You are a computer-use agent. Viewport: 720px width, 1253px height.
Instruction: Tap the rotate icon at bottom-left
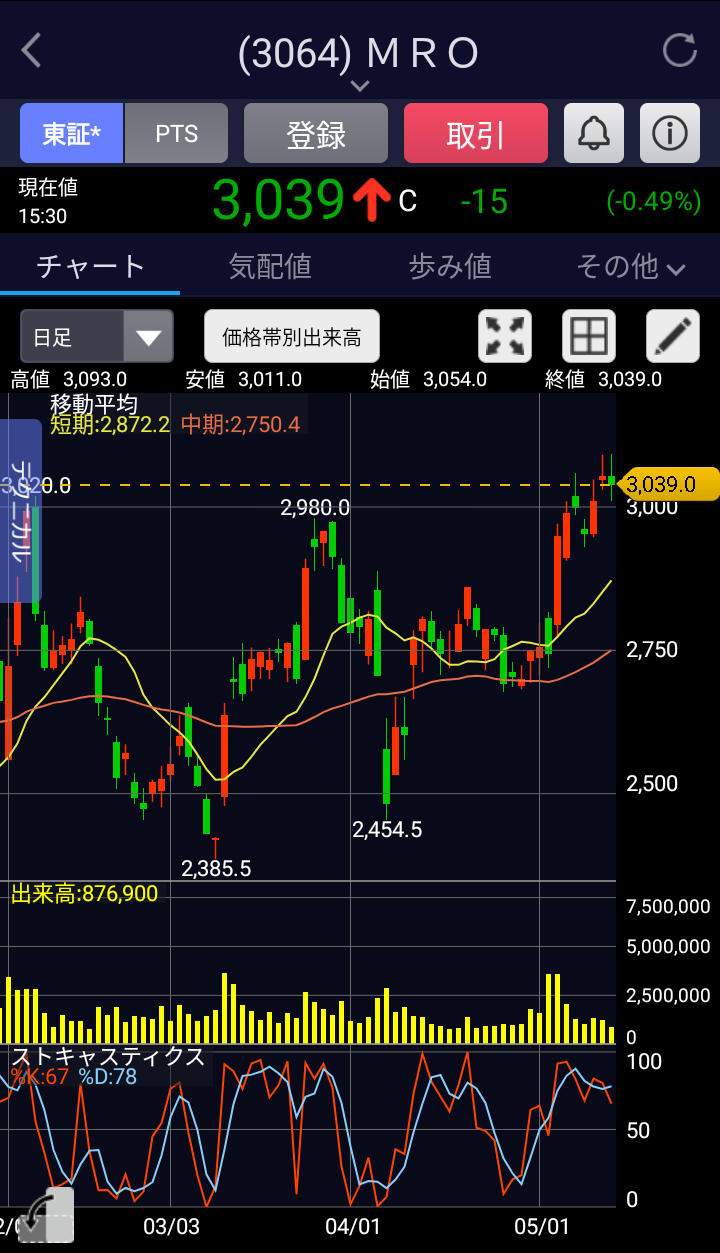pyautogui.click(x=46, y=1214)
